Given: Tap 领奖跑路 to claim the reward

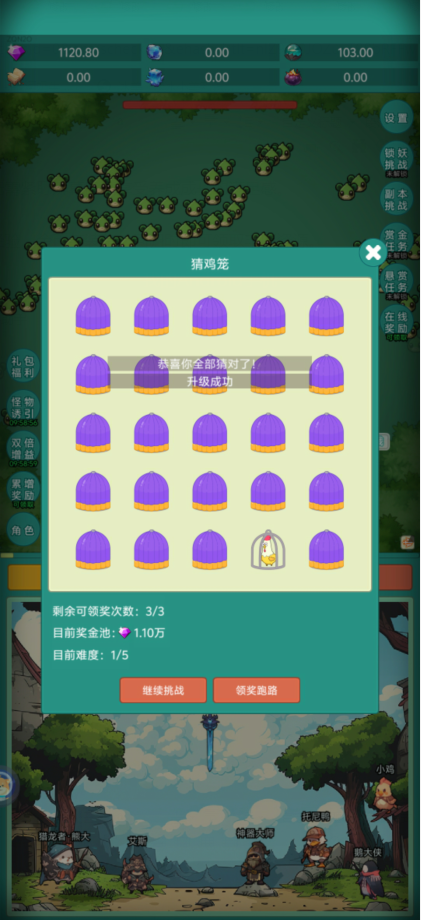Looking at the screenshot, I should 256,690.
